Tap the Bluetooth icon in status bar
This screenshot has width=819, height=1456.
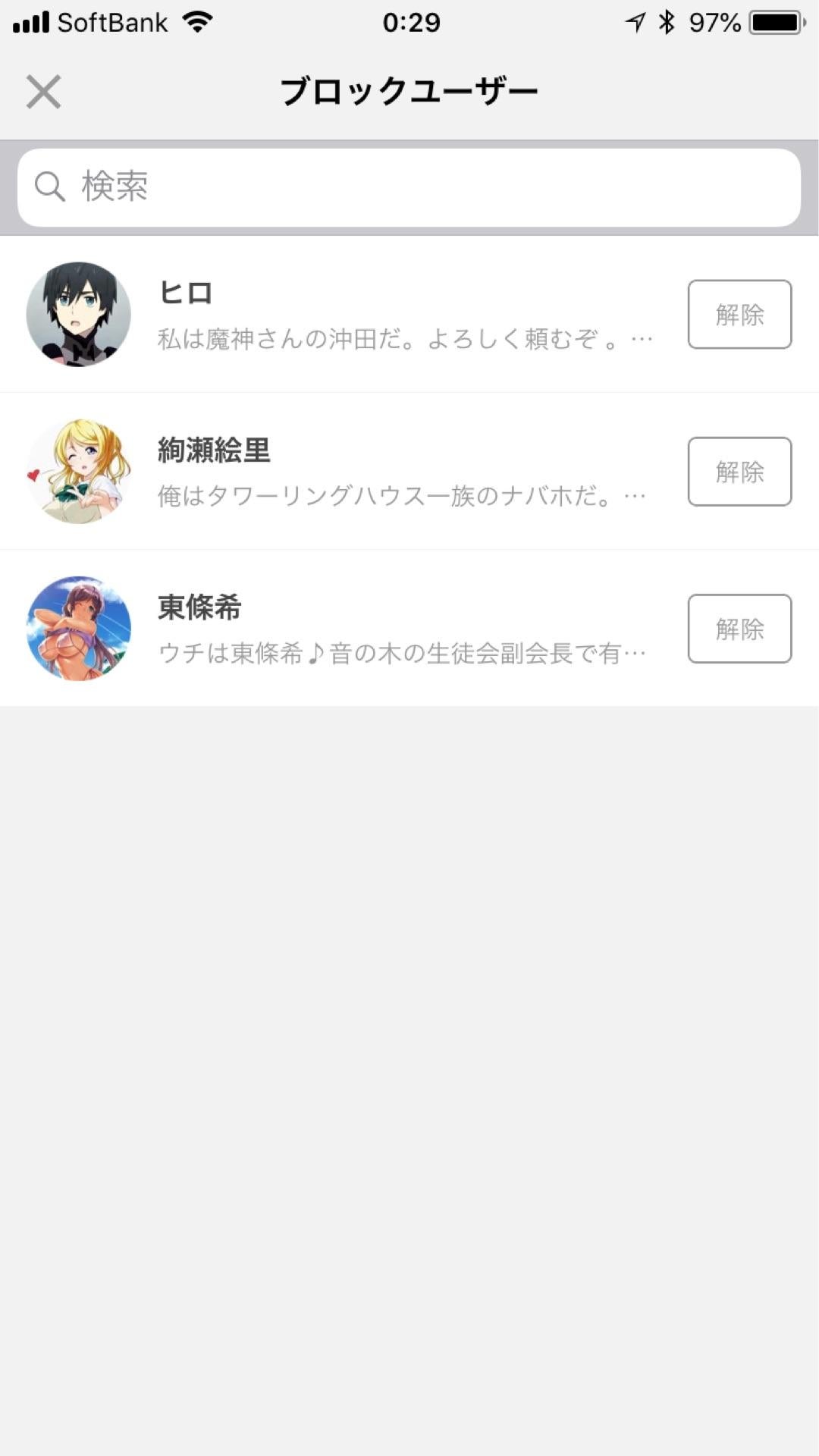(x=667, y=21)
